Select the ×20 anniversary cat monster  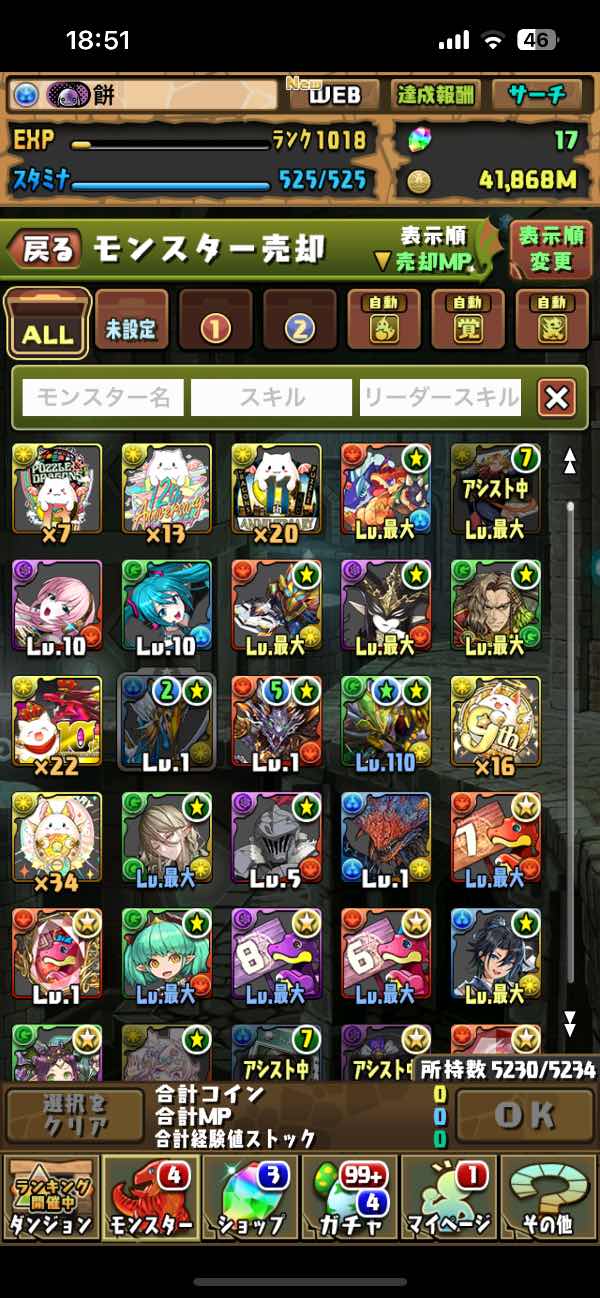pos(276,492)
